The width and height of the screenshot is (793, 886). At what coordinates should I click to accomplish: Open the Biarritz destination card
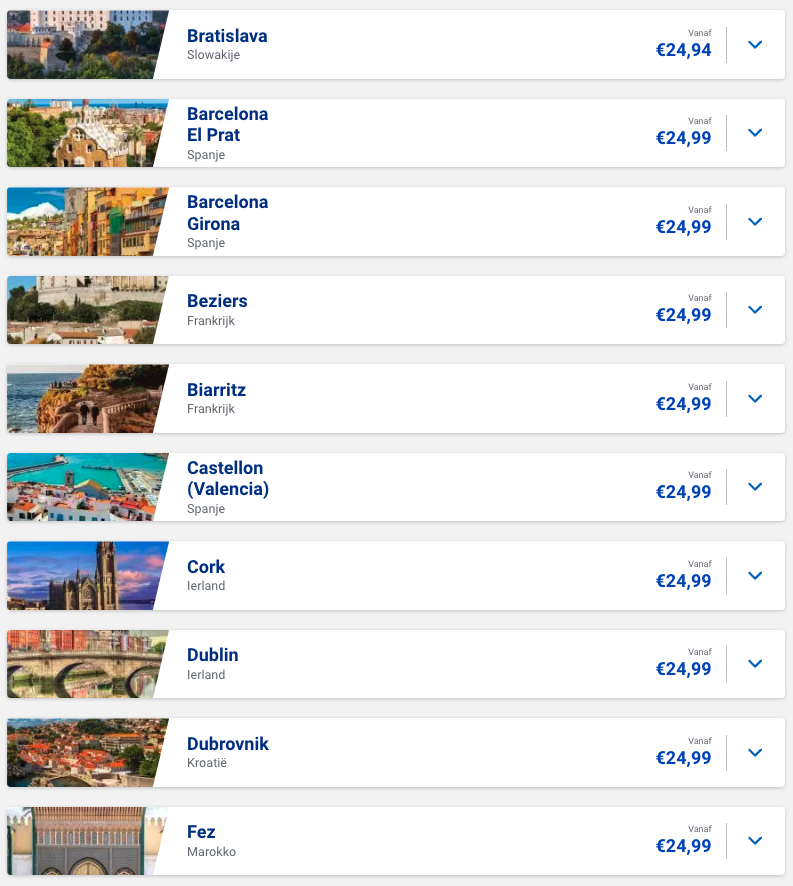pos(400,399)
